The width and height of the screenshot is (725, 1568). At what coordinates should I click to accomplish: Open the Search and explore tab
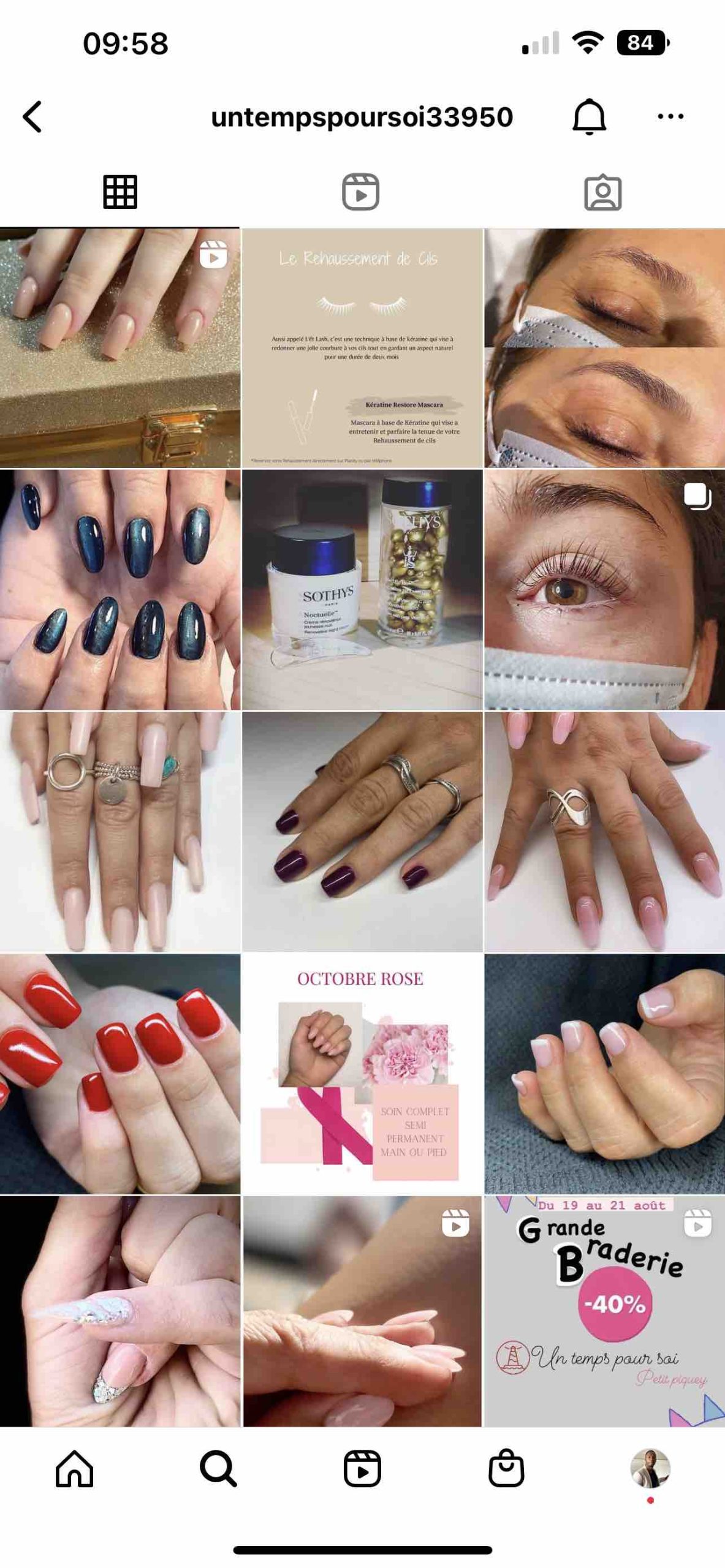pos(218,1469)
